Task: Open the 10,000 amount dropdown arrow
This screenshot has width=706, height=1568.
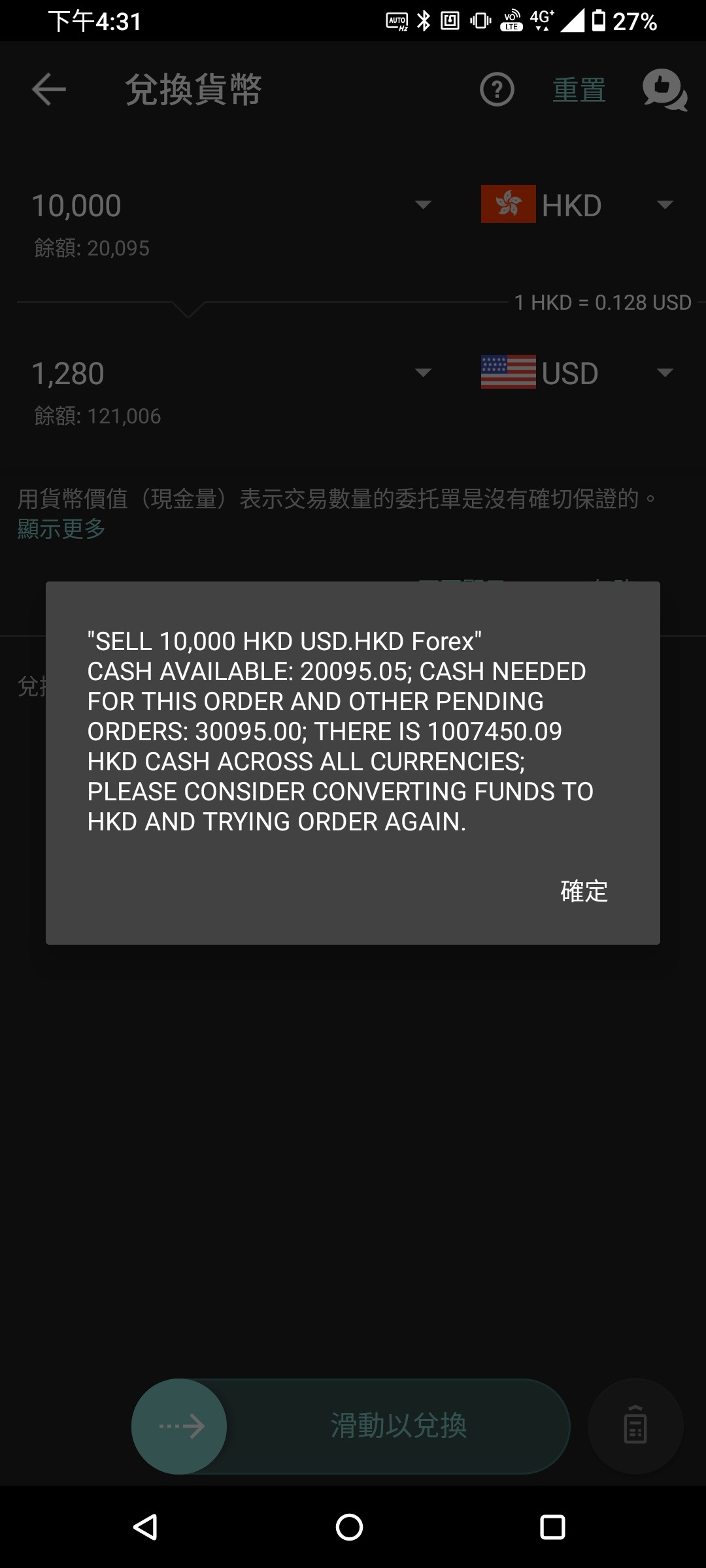Action: coord(422,206)
